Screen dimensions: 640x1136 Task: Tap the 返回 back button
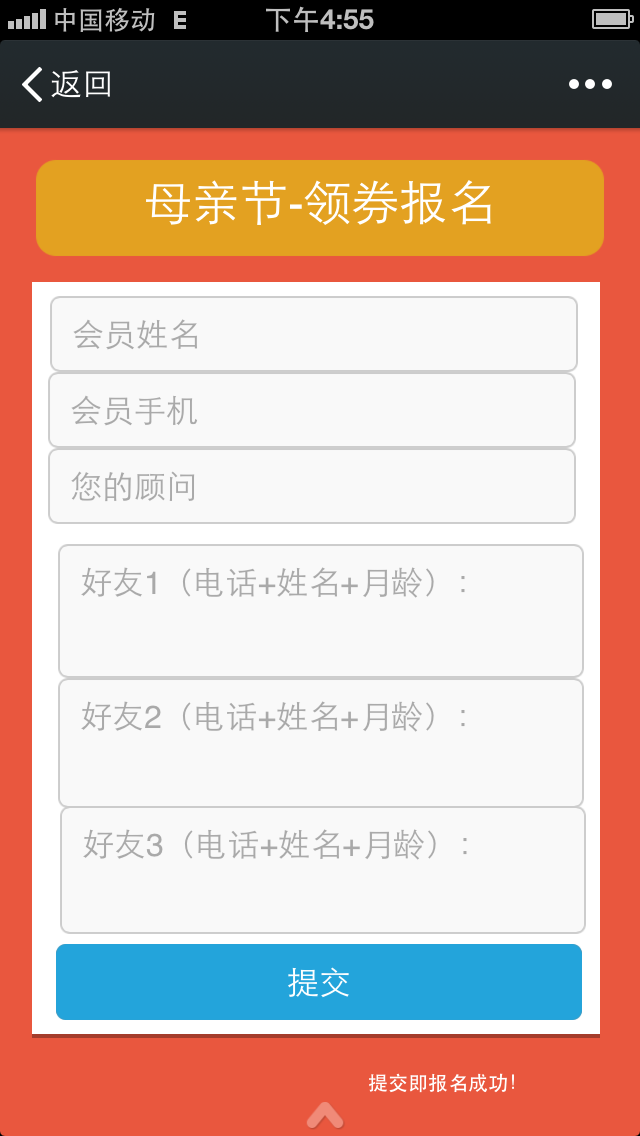point(67,84)
